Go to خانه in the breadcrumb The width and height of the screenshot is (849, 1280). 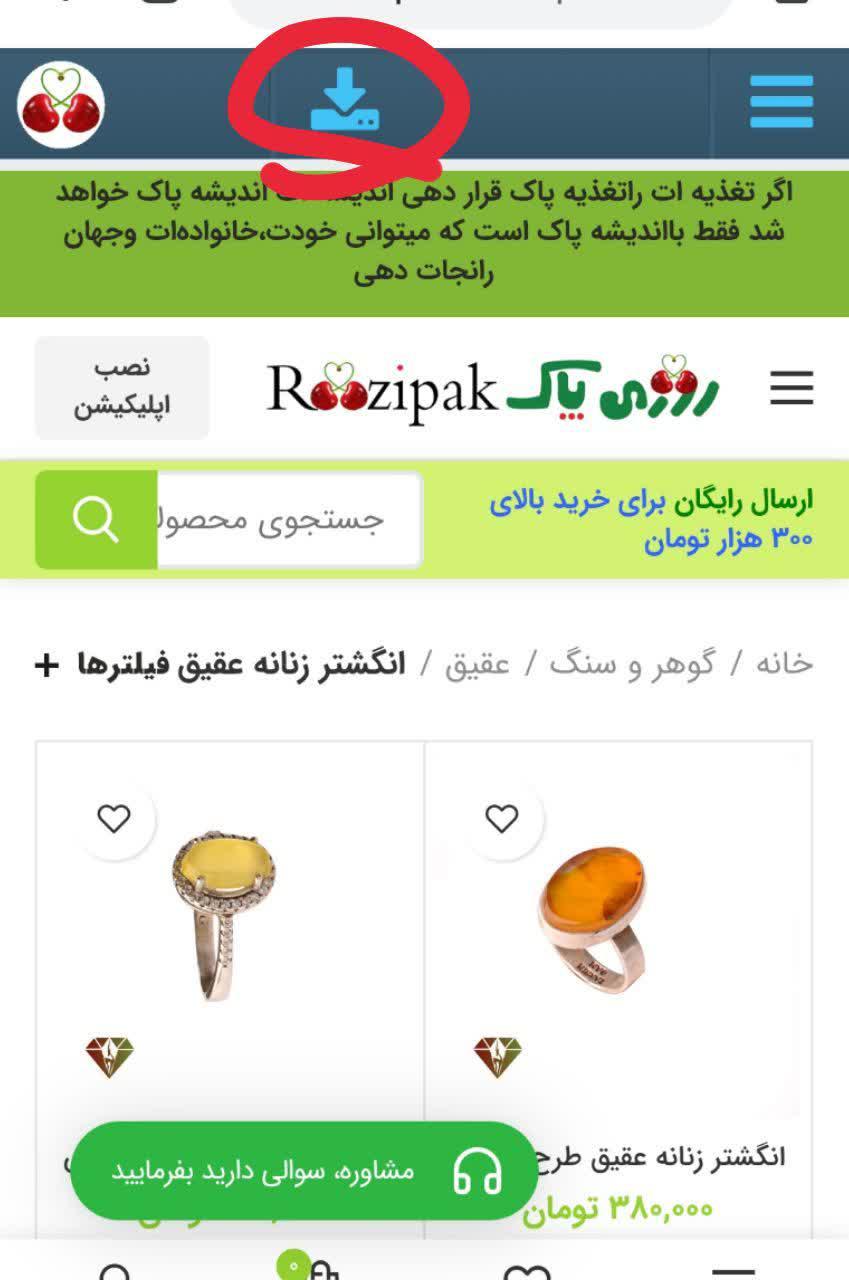click(784, 664)
